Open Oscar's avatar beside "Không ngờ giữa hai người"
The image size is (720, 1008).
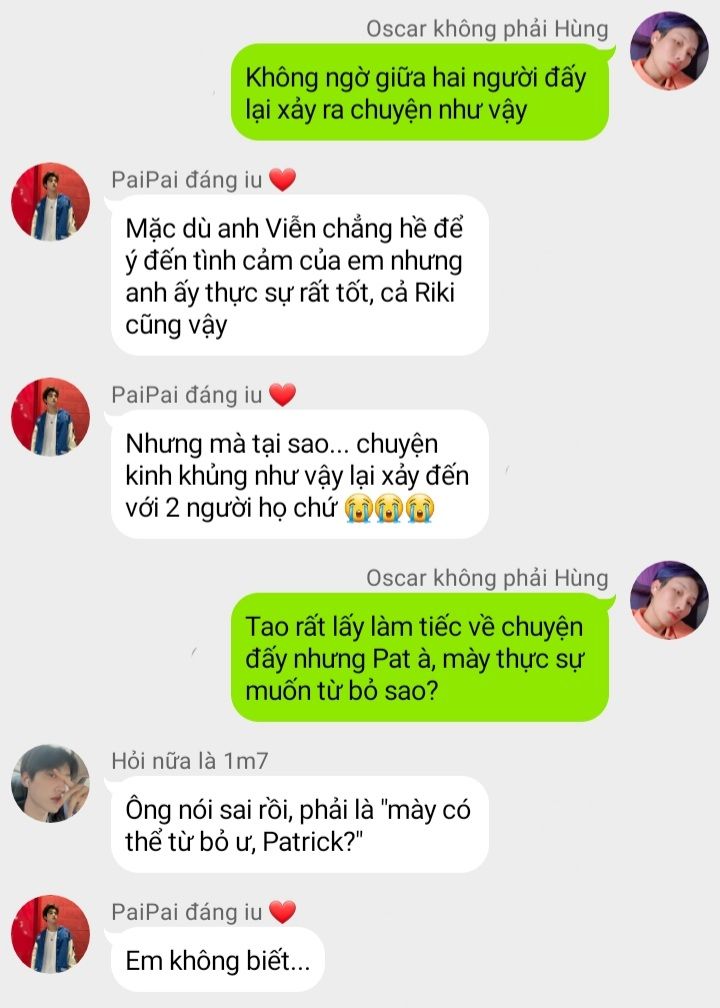click(x=669, y=50)
